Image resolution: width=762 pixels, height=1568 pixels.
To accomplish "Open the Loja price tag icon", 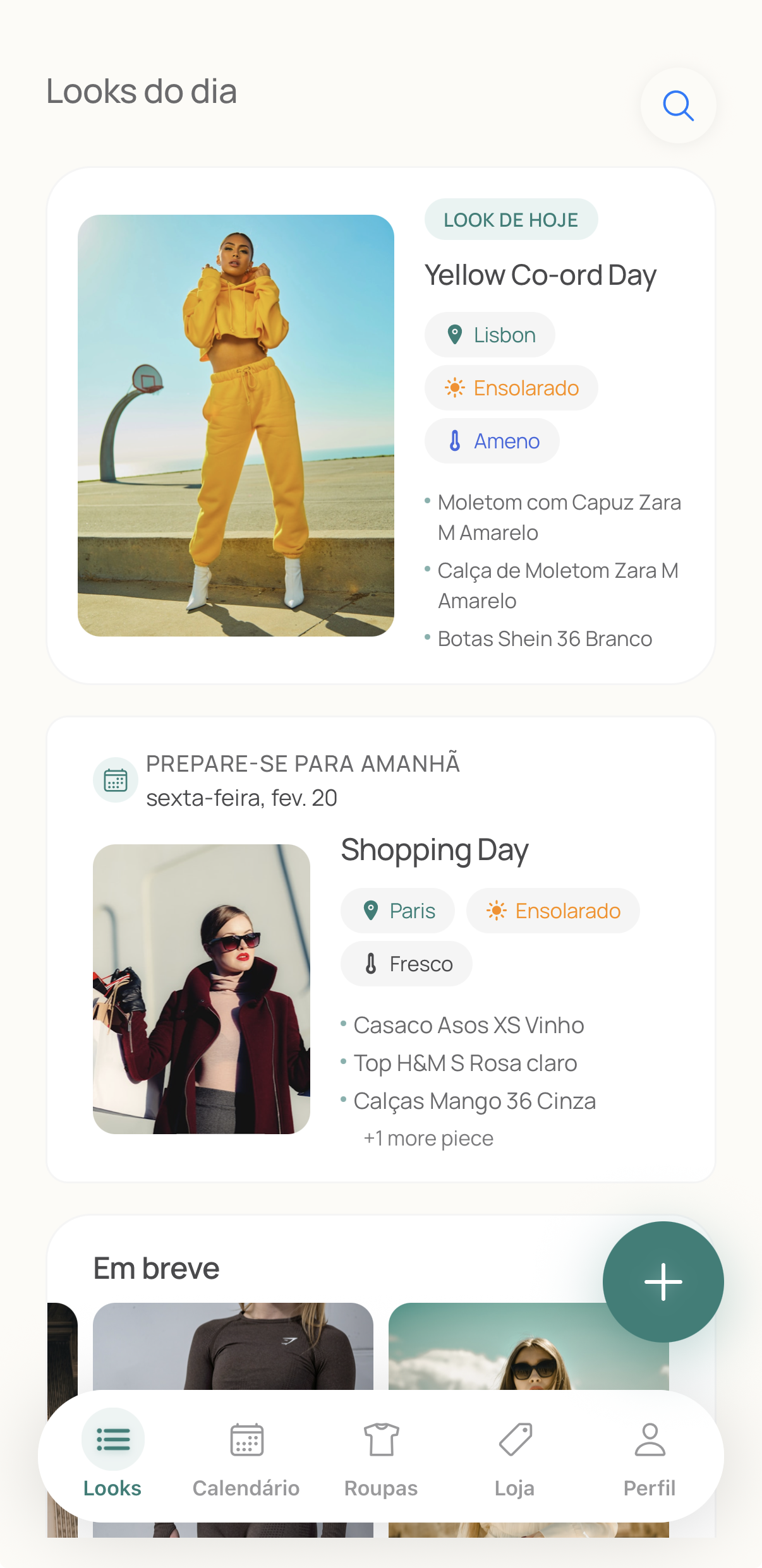I will [x=514, y=1440].
